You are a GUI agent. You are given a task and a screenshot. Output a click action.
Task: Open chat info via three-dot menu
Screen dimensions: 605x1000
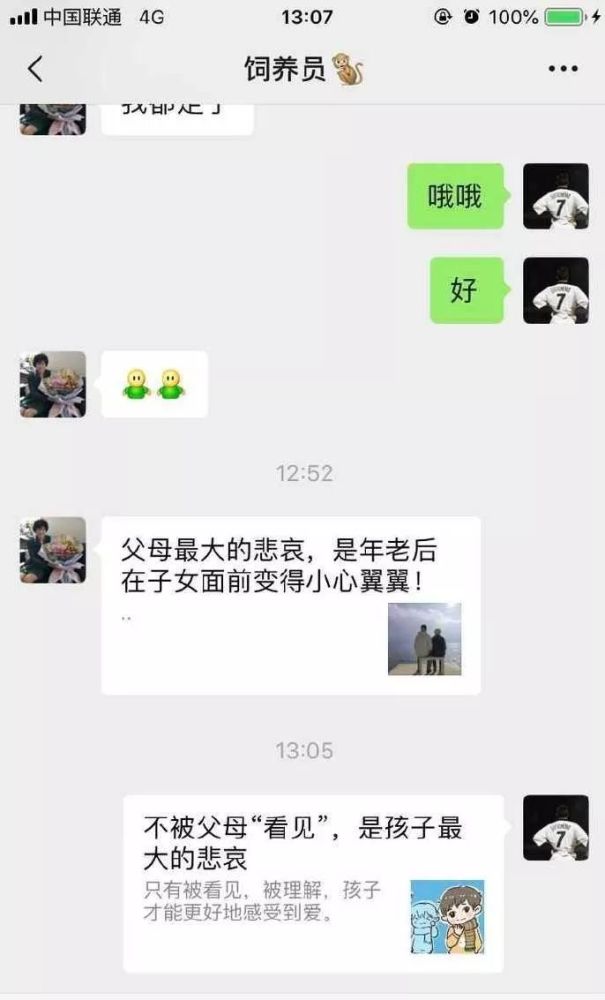[563, 69]
